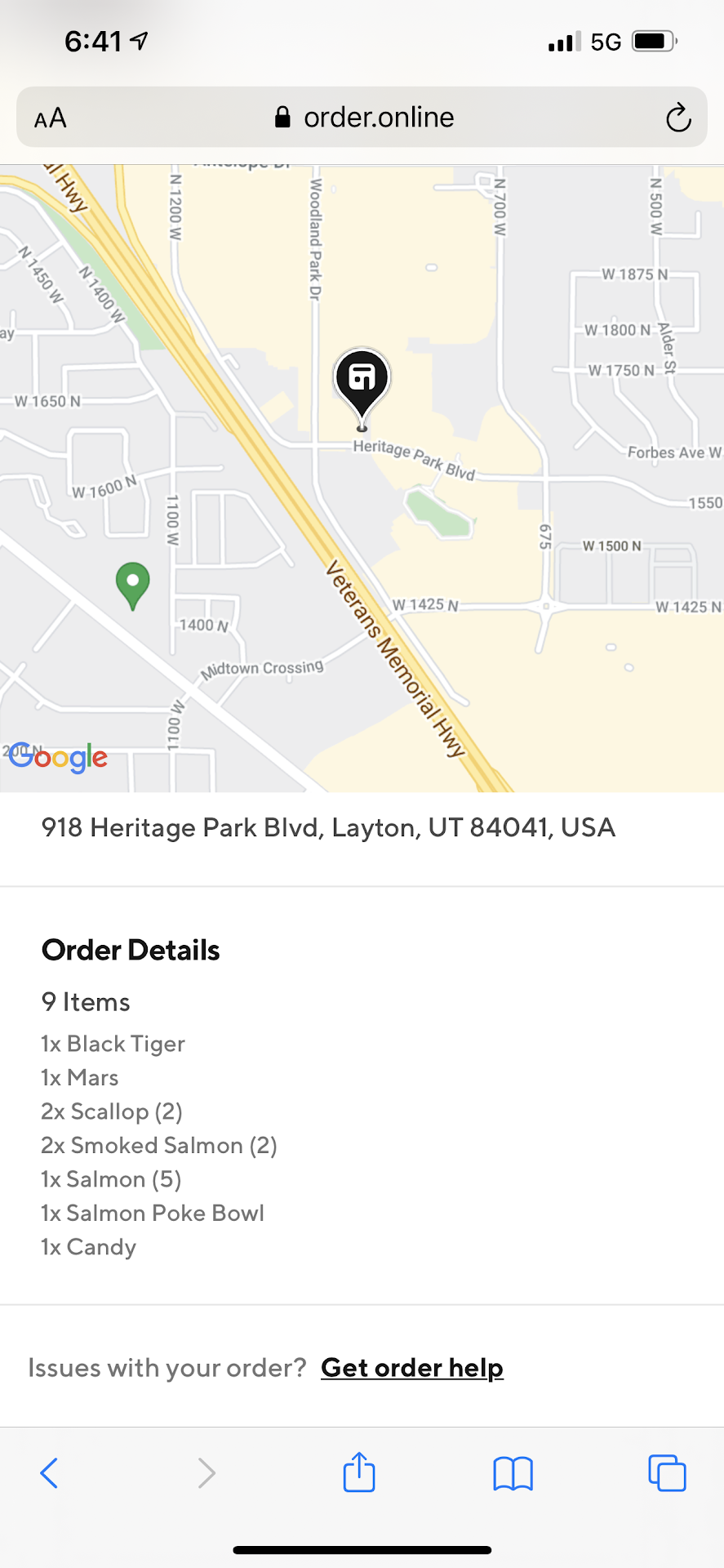Go back to the previous page
724x1568 pixels.
(x=49, y=1473)
